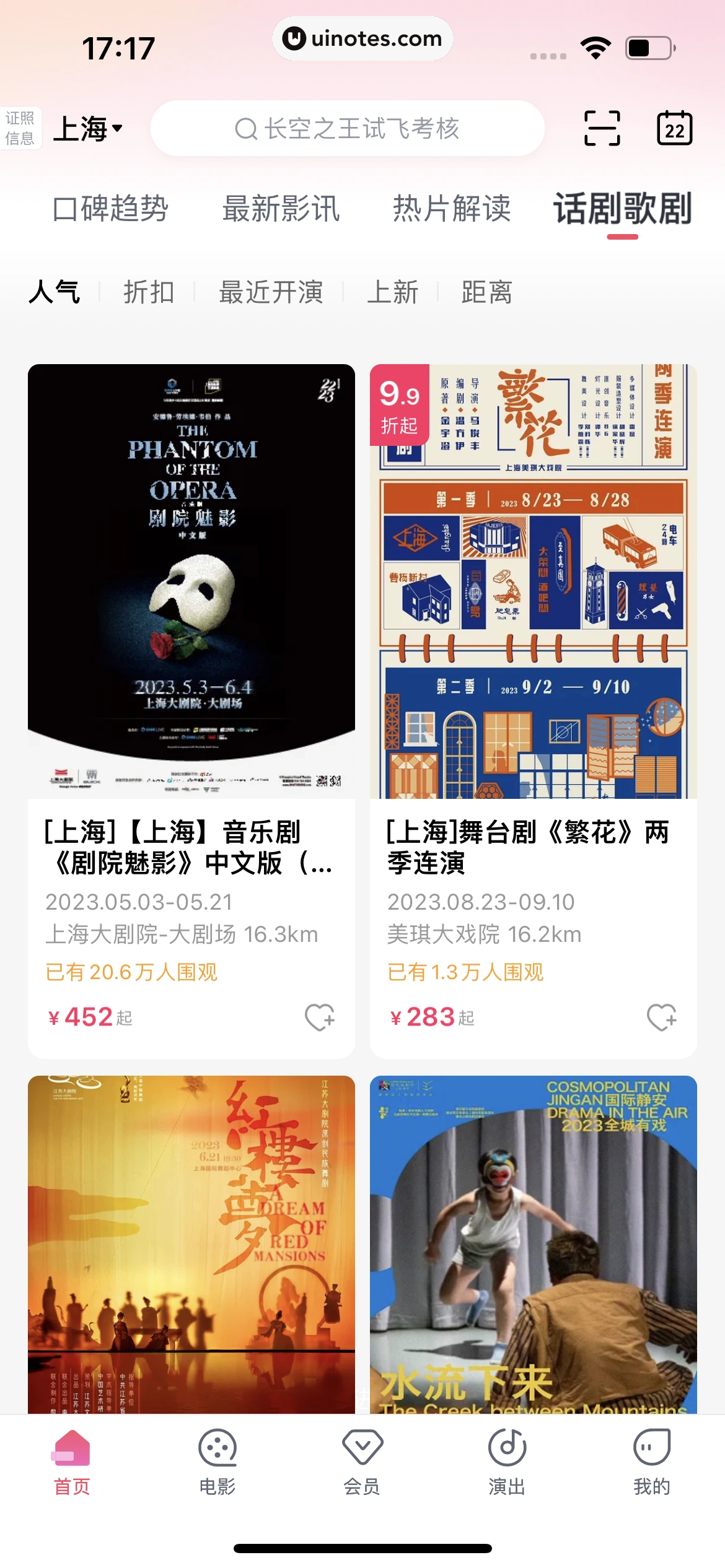725x1568 pixels.
Task: Select the 话剧歌剧 tab
Action: pos(622,209)
